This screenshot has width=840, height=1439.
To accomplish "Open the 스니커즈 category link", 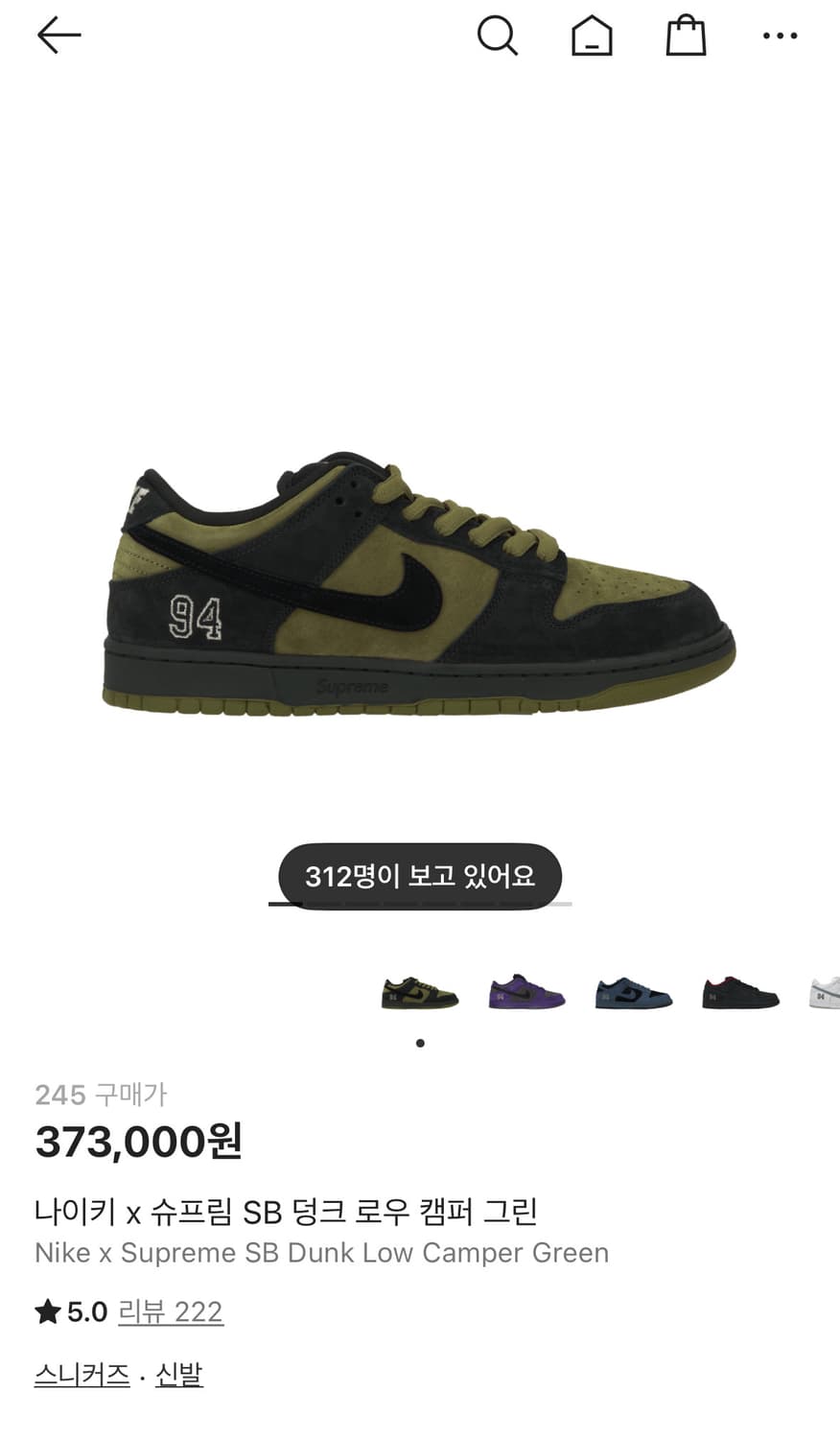I will click(x=81, y=1374).
